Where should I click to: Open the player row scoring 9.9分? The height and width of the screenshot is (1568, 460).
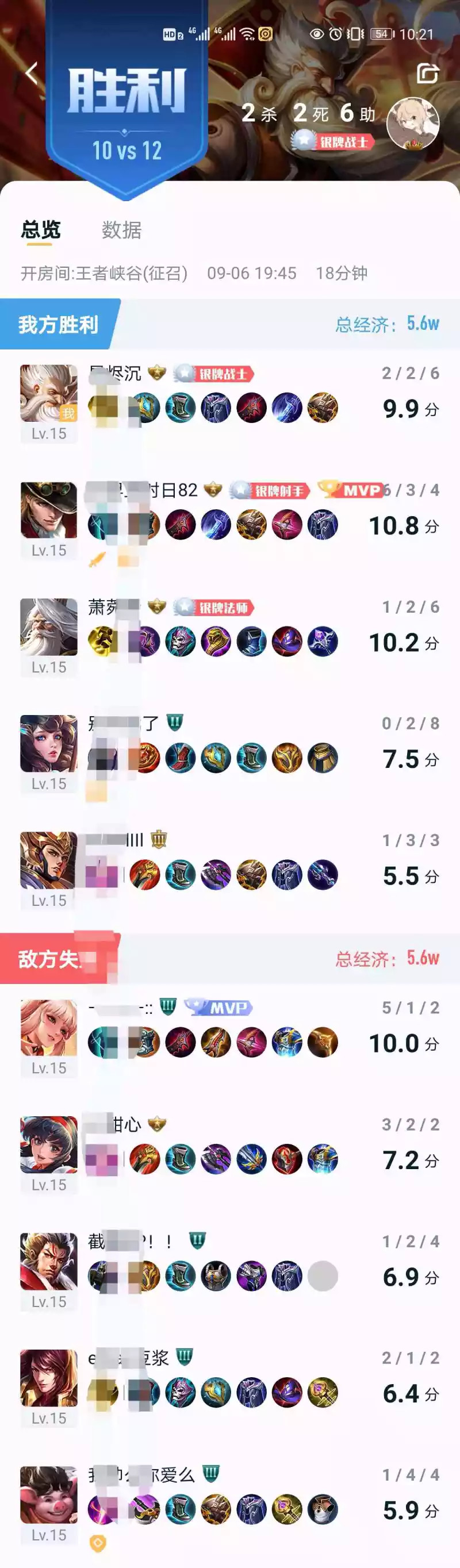229,402
